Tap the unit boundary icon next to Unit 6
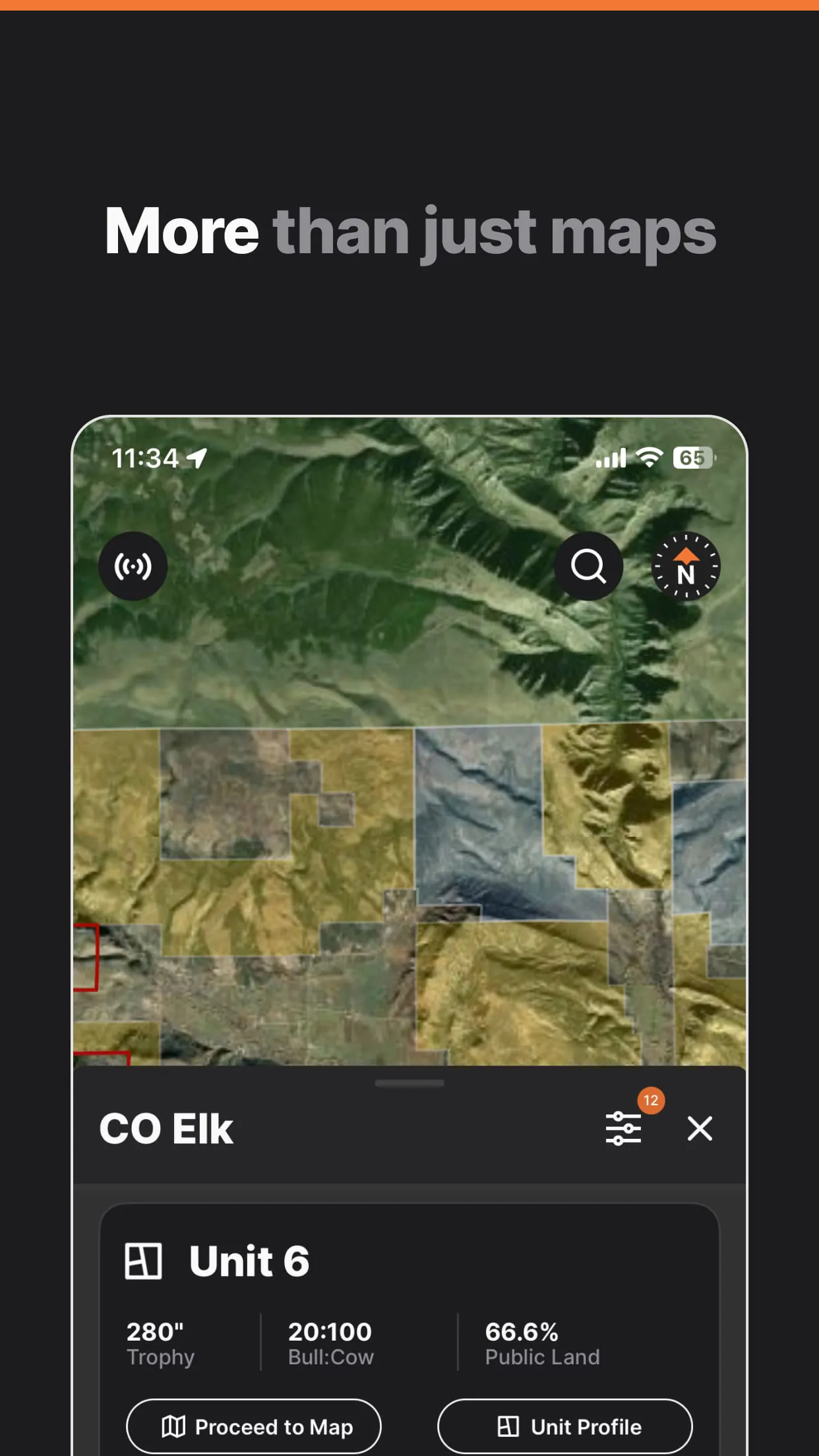 click(144, 1259)
